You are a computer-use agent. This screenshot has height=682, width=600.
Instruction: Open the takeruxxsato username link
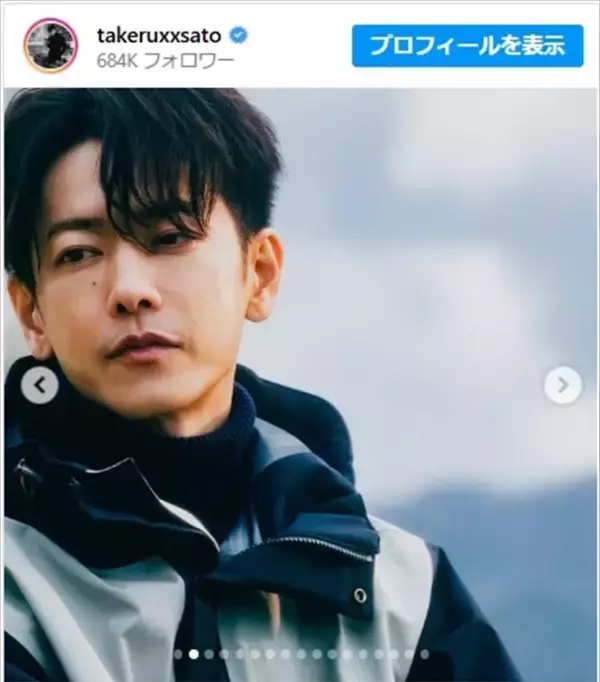tap(159, 35)
